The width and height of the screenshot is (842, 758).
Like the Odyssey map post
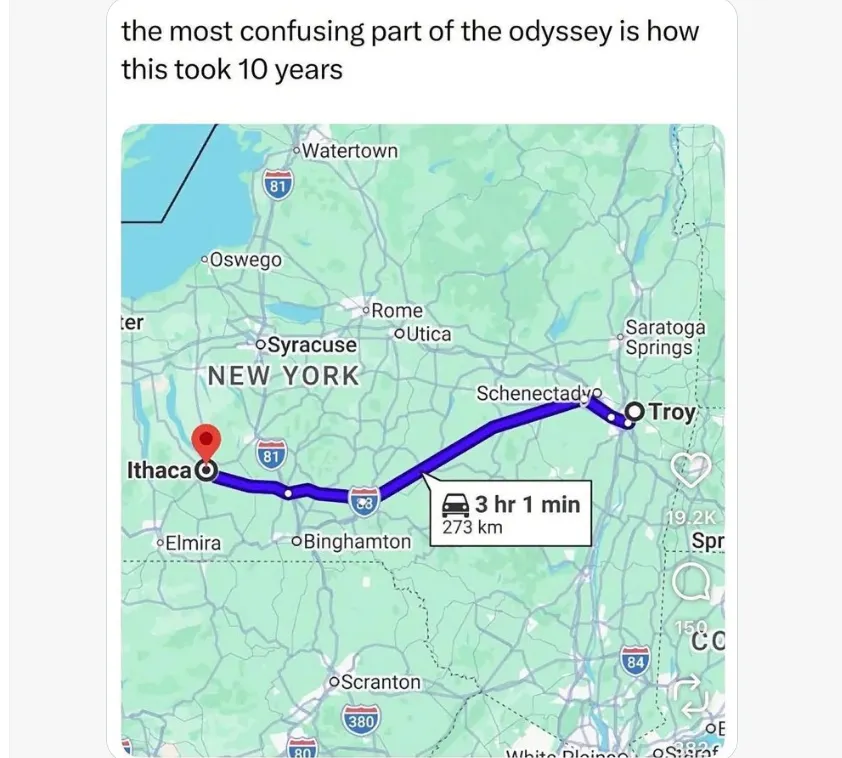pyautogui.click(x=691, y=470)
